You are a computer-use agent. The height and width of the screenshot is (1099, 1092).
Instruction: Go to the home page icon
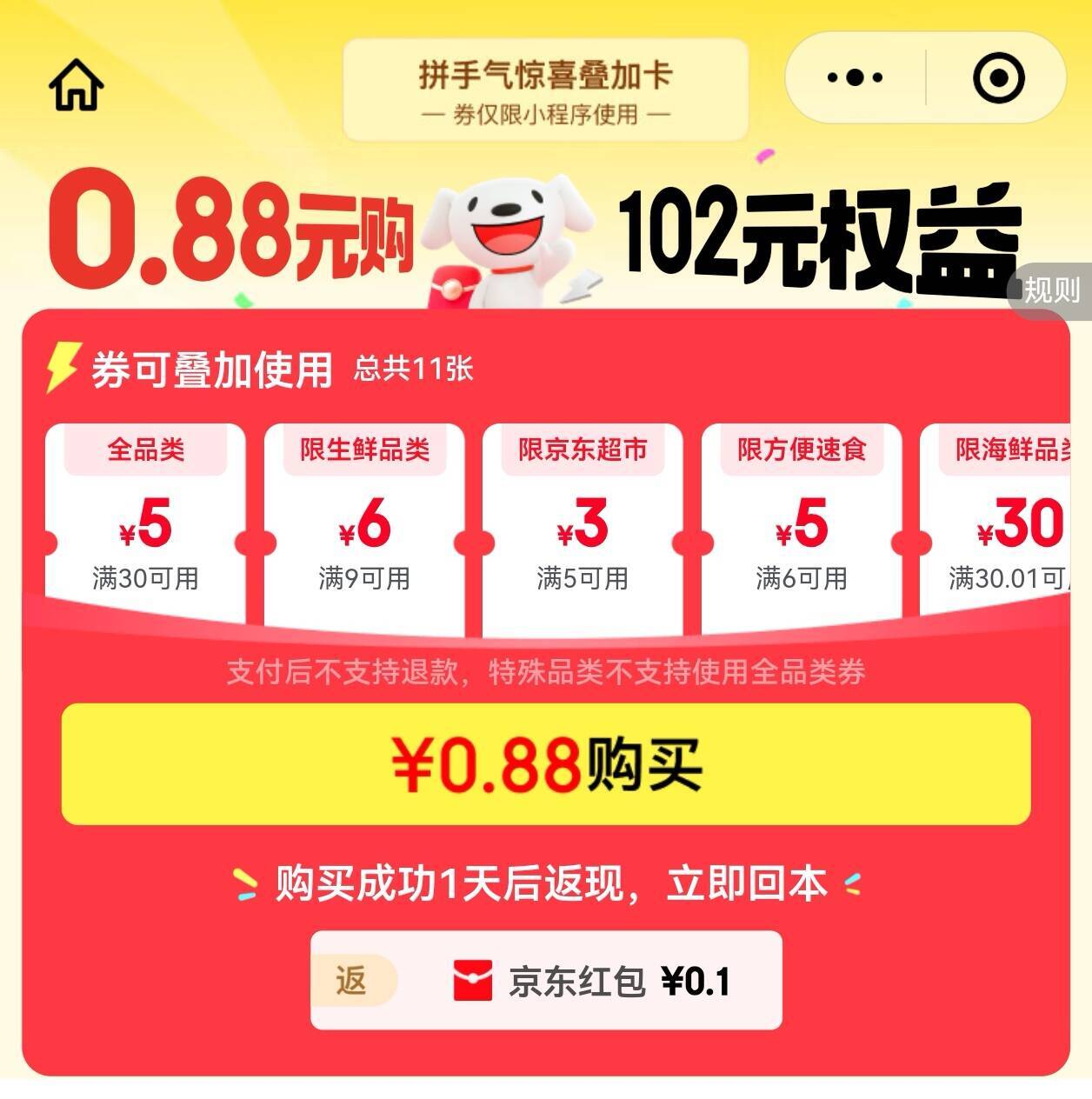tap(77, 85)
